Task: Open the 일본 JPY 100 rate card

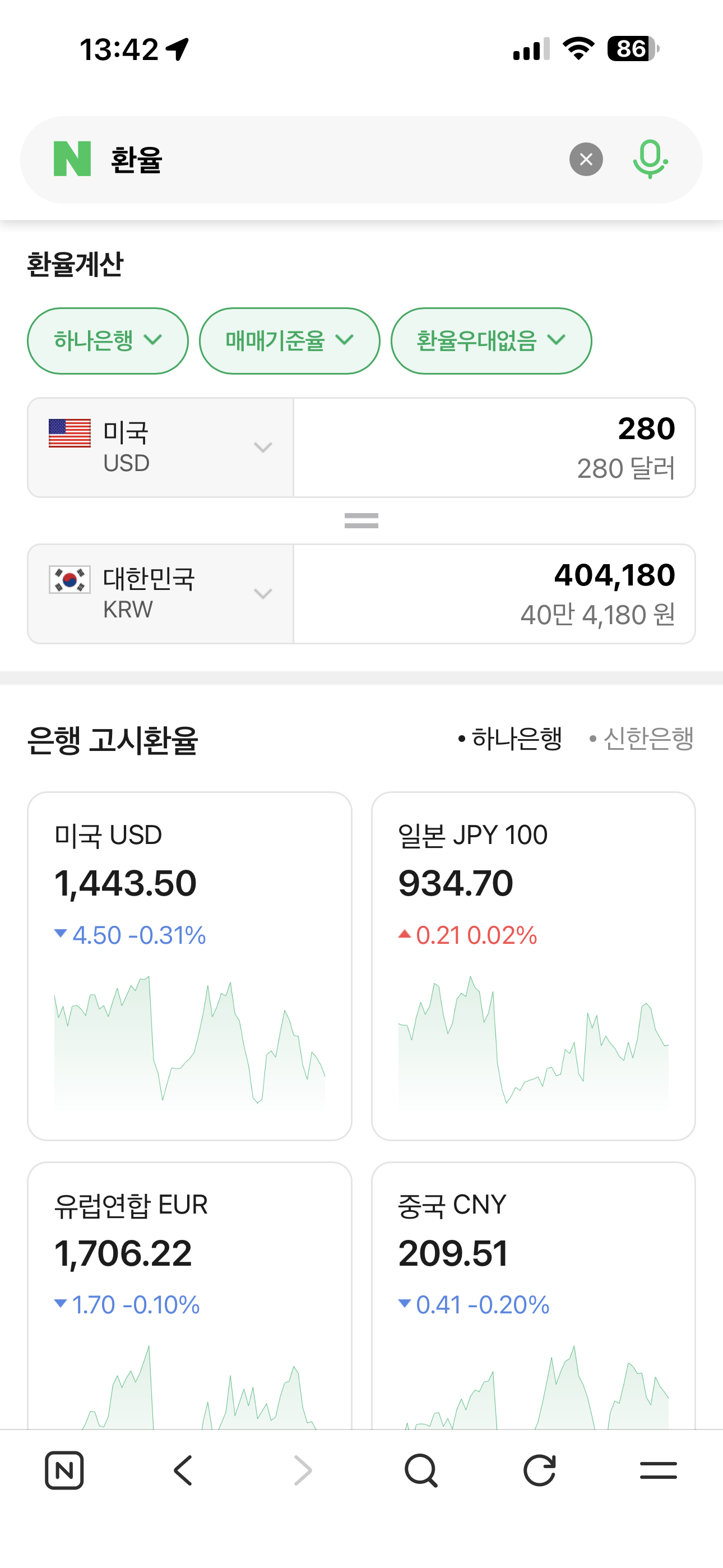Action: click(533, 965)
